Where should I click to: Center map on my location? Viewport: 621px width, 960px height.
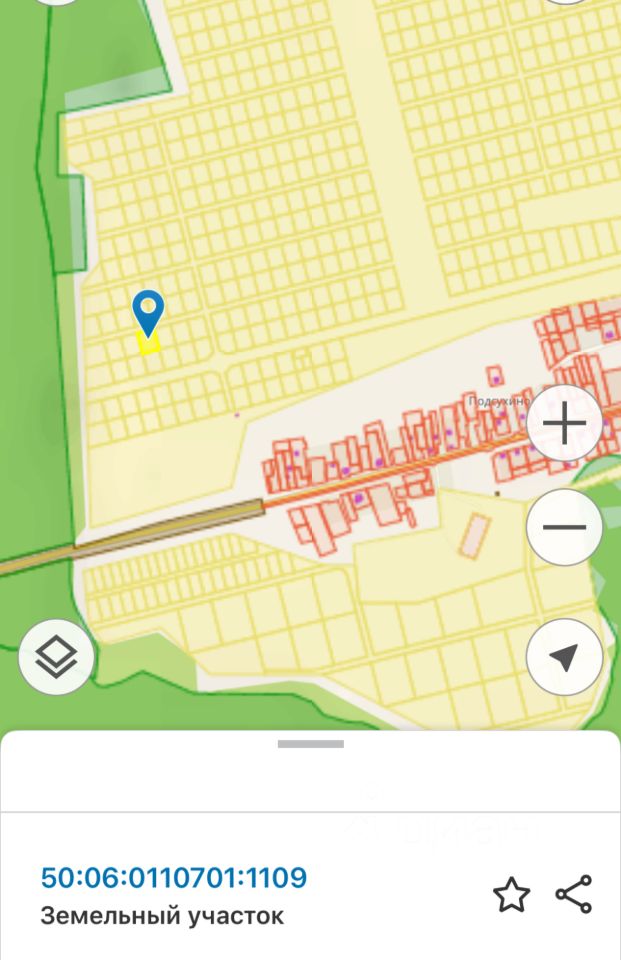pyautogui.click(x=564, y=657)
